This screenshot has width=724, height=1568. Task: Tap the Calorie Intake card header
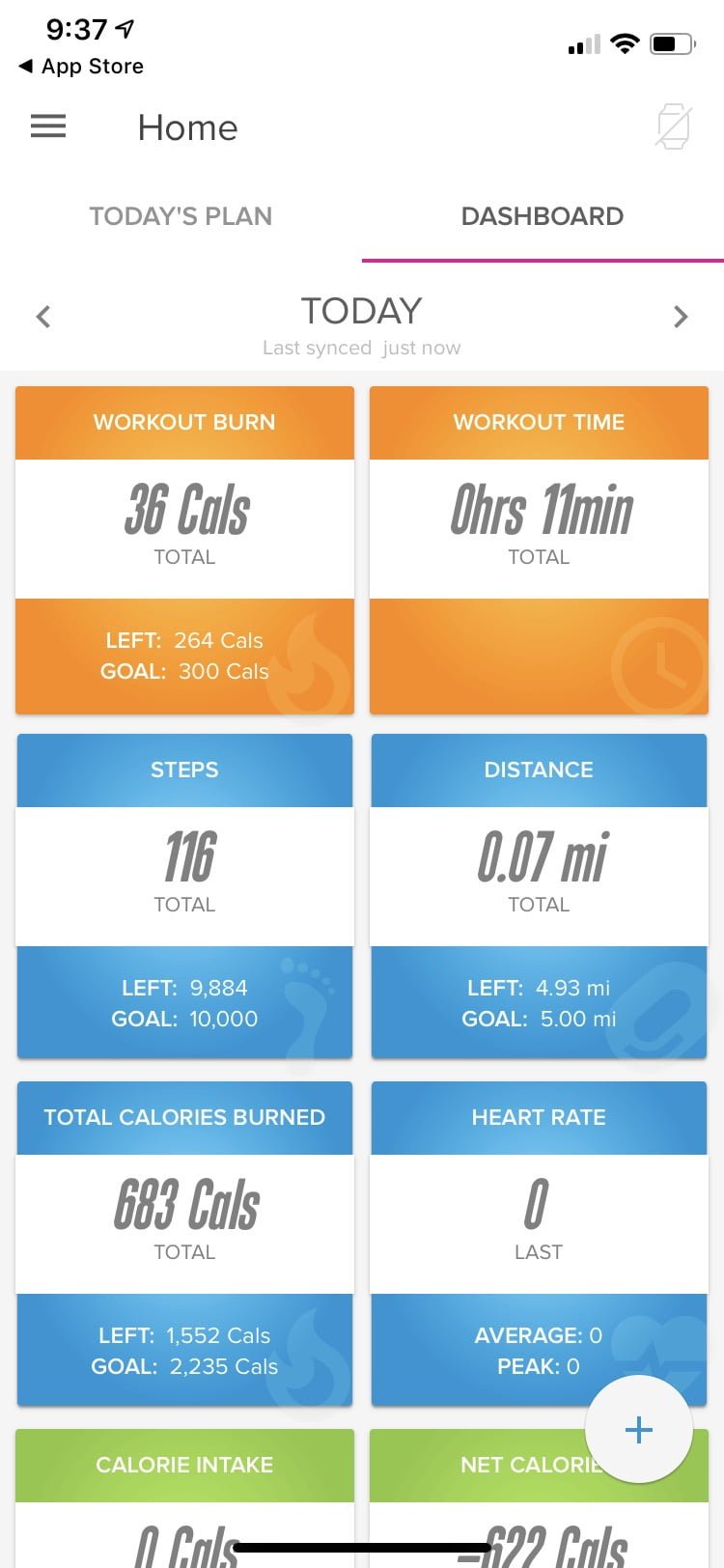point(184,1465)
